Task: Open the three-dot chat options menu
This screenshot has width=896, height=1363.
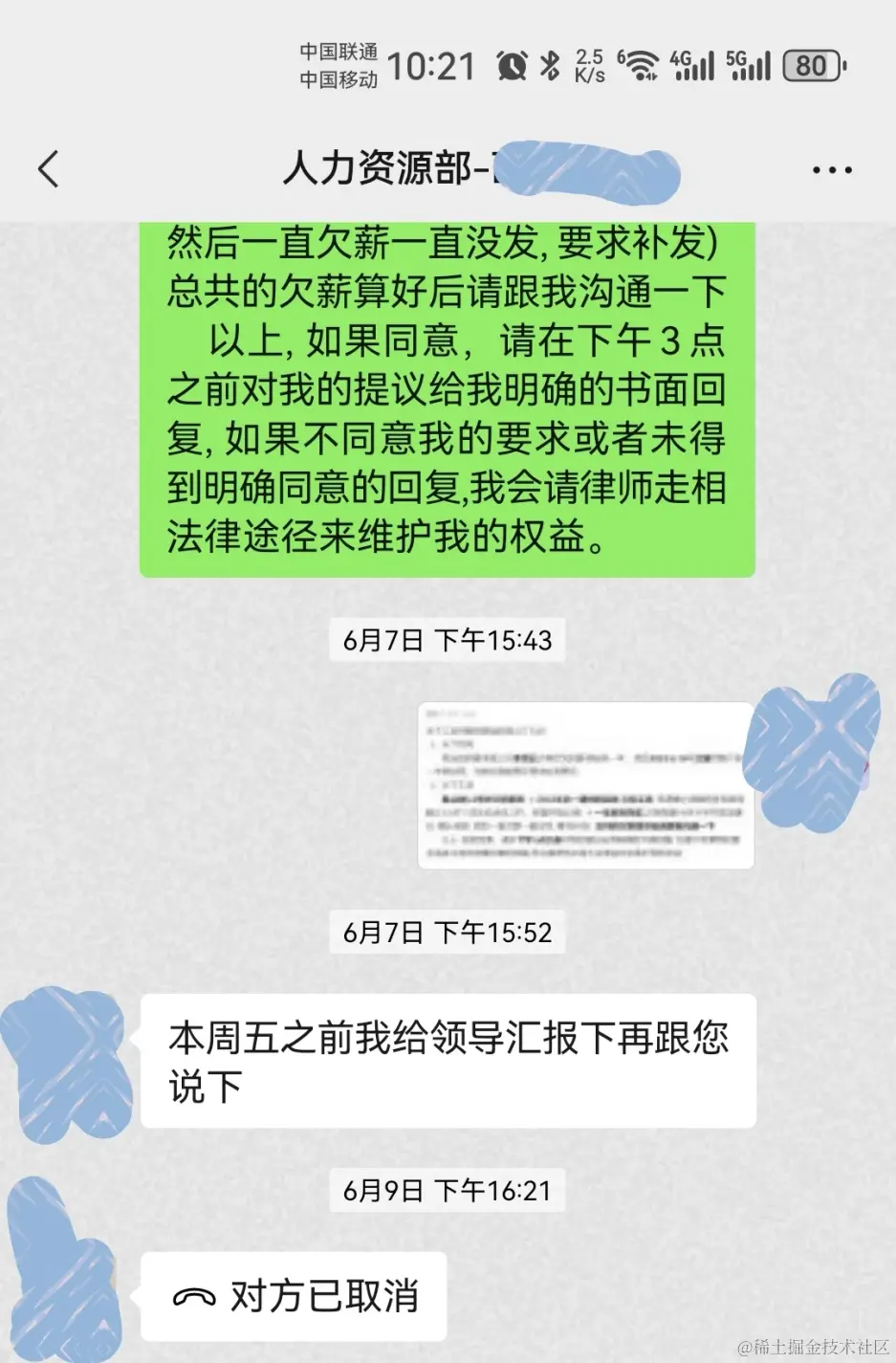Action: tap(831, 170)
